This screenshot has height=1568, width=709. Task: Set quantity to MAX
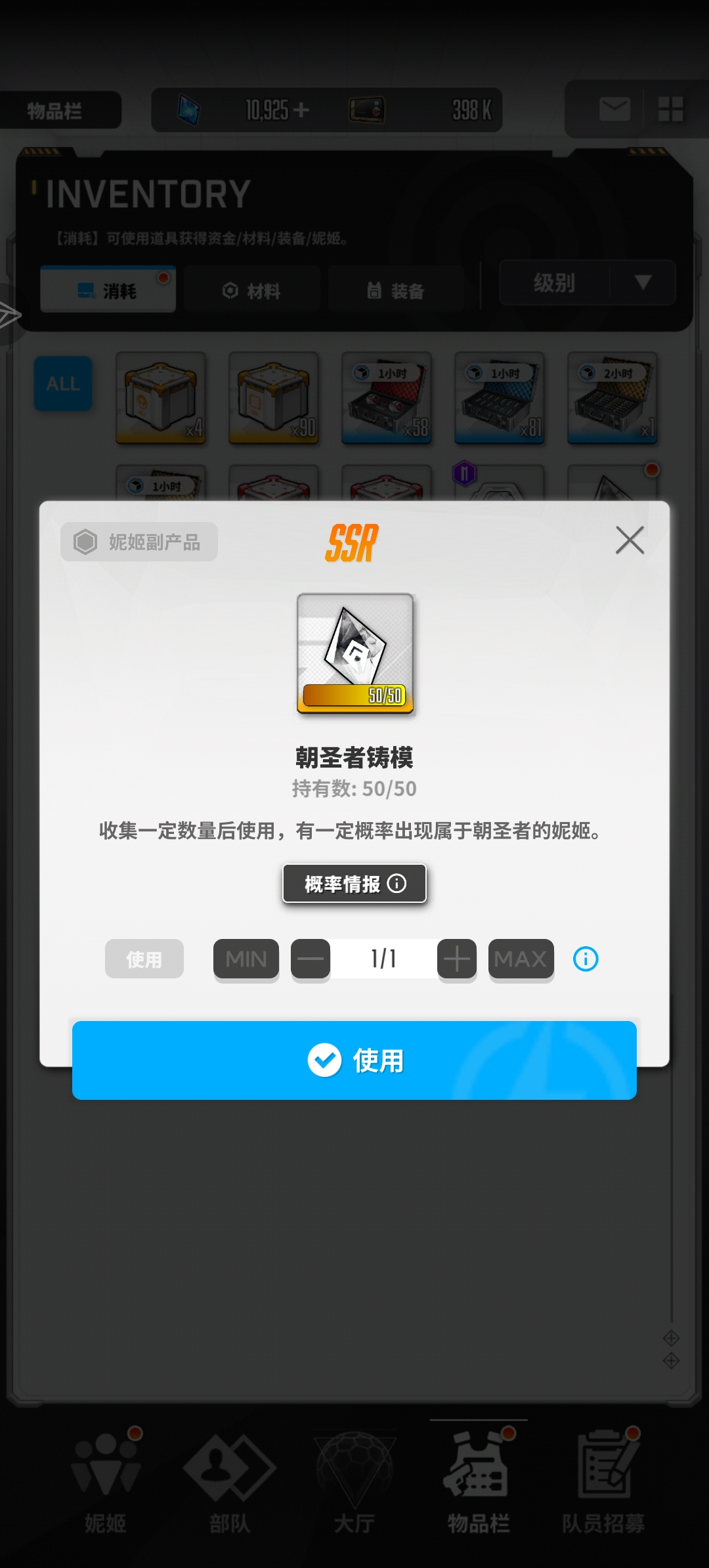tap(521, 959)
